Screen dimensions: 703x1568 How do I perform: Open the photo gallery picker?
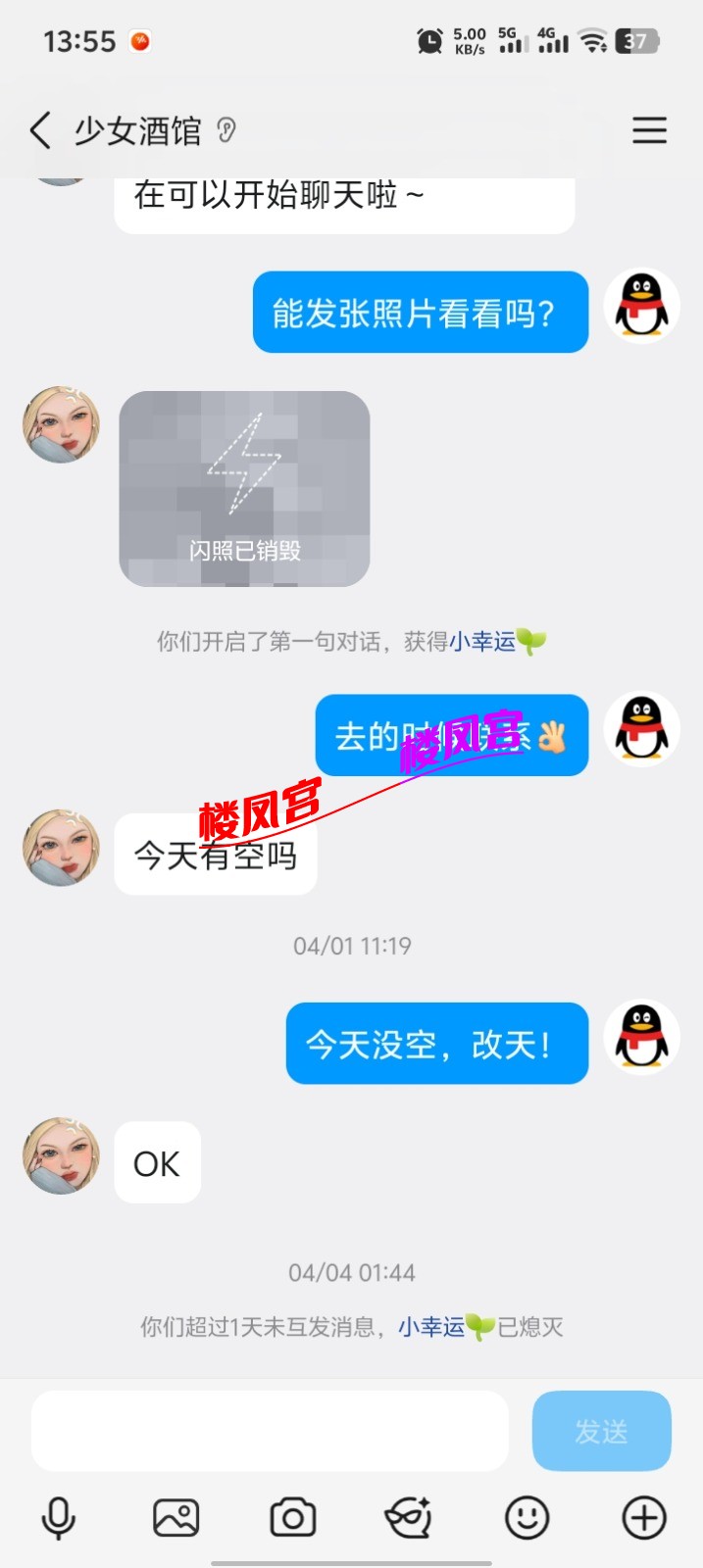pos(176,1519)
